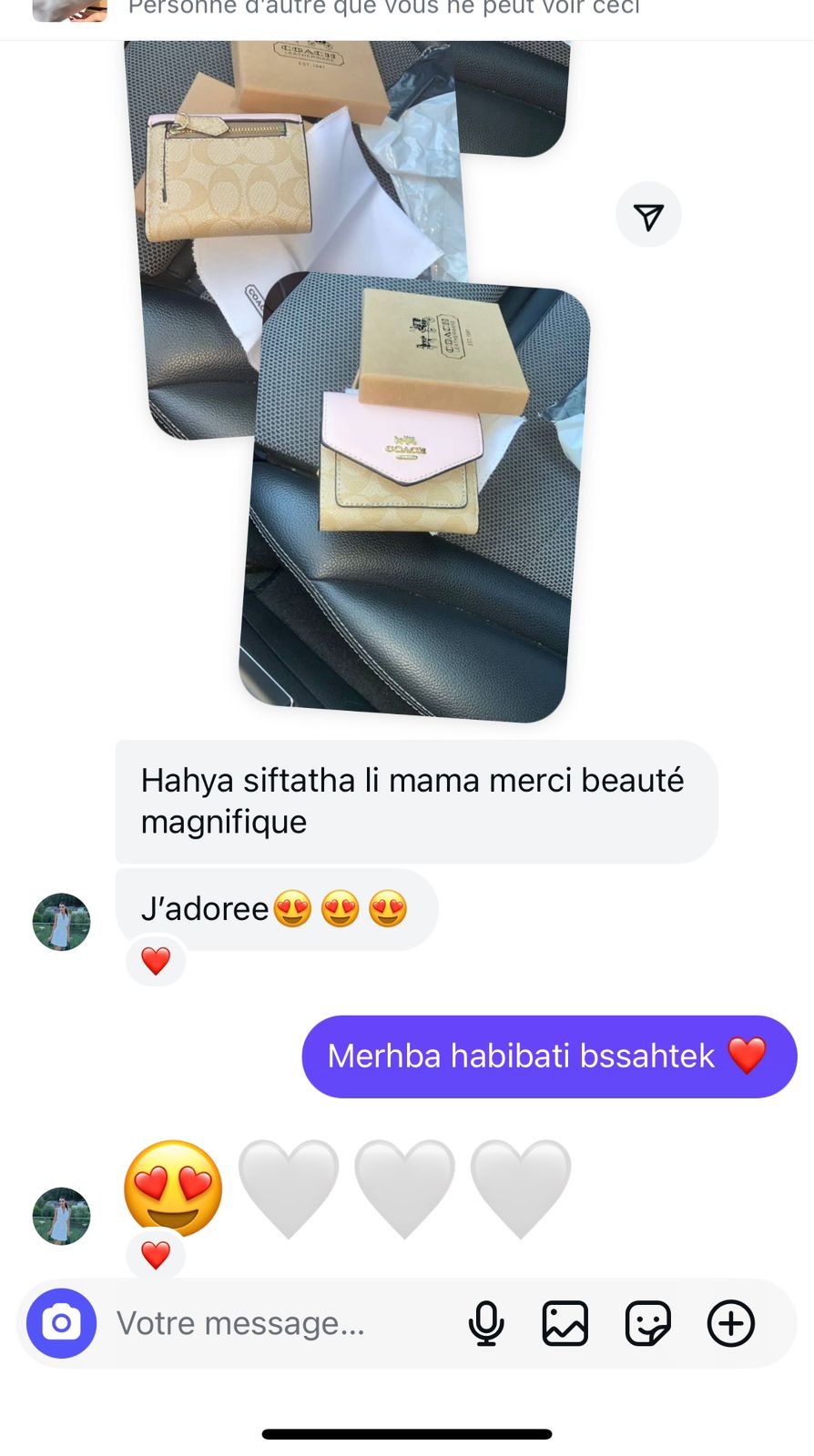The image size is (814, 1456).
Task: Forward the shared Coach wallet photos
Action: [x=648, y=216]
